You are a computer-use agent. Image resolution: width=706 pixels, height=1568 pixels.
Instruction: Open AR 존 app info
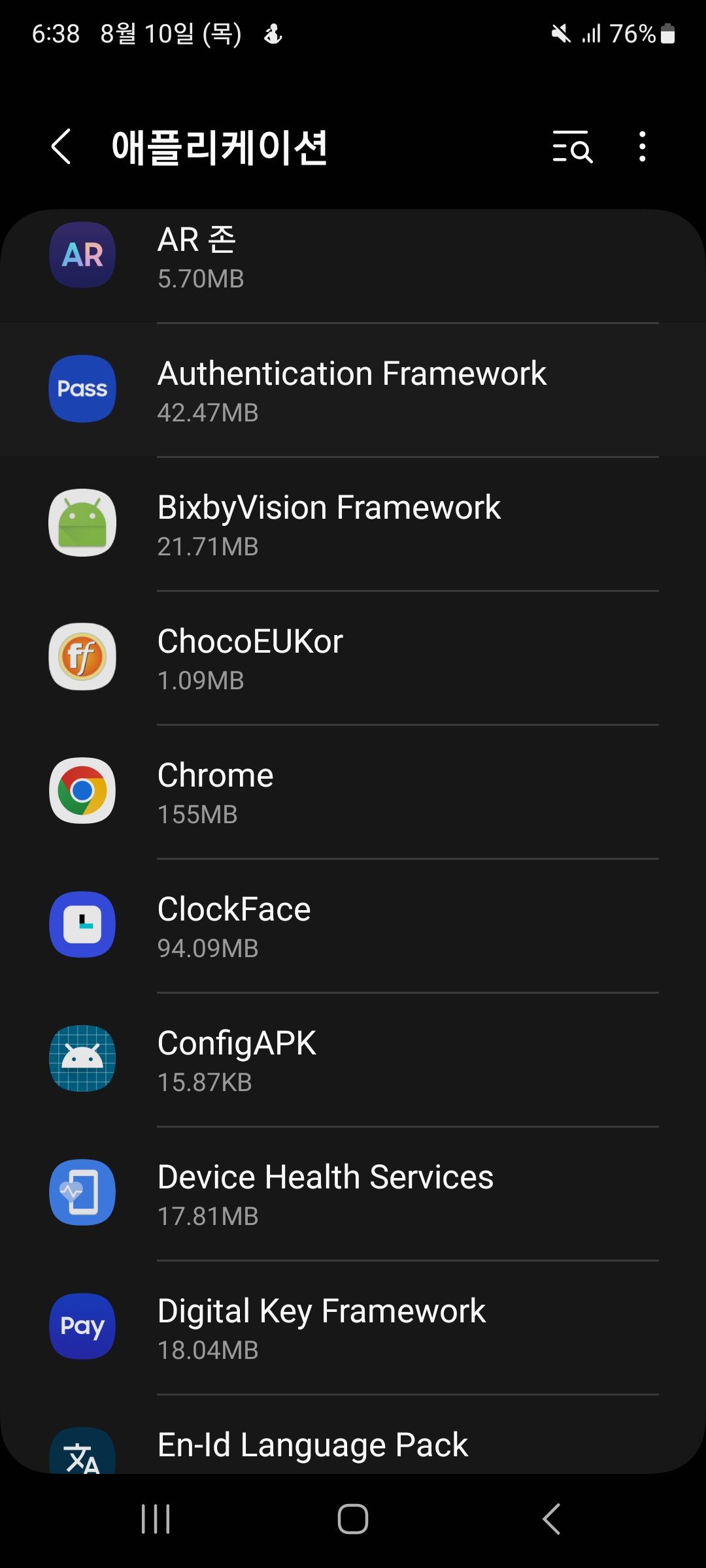(x=353, y=258)
